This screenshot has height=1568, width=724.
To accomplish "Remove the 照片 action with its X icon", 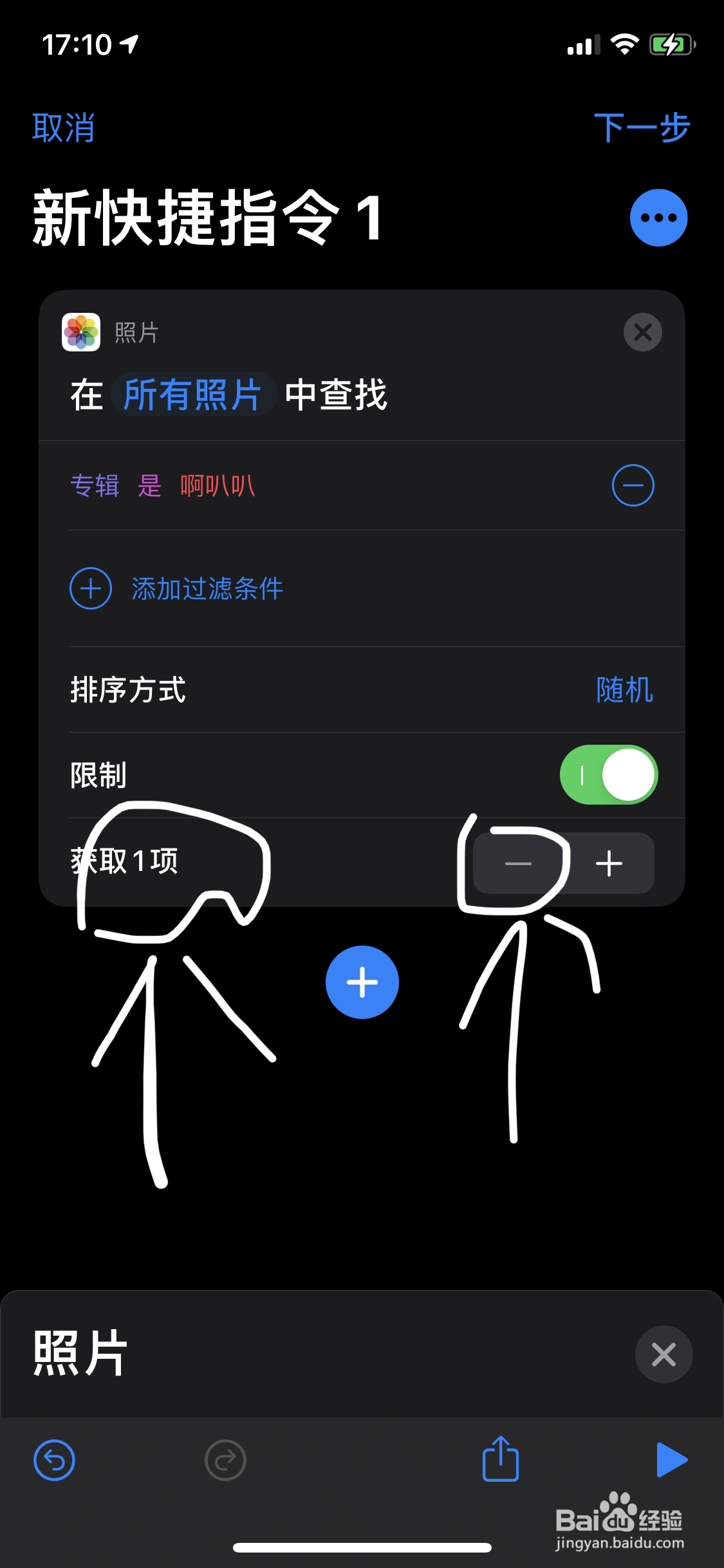I will [642, 332].
